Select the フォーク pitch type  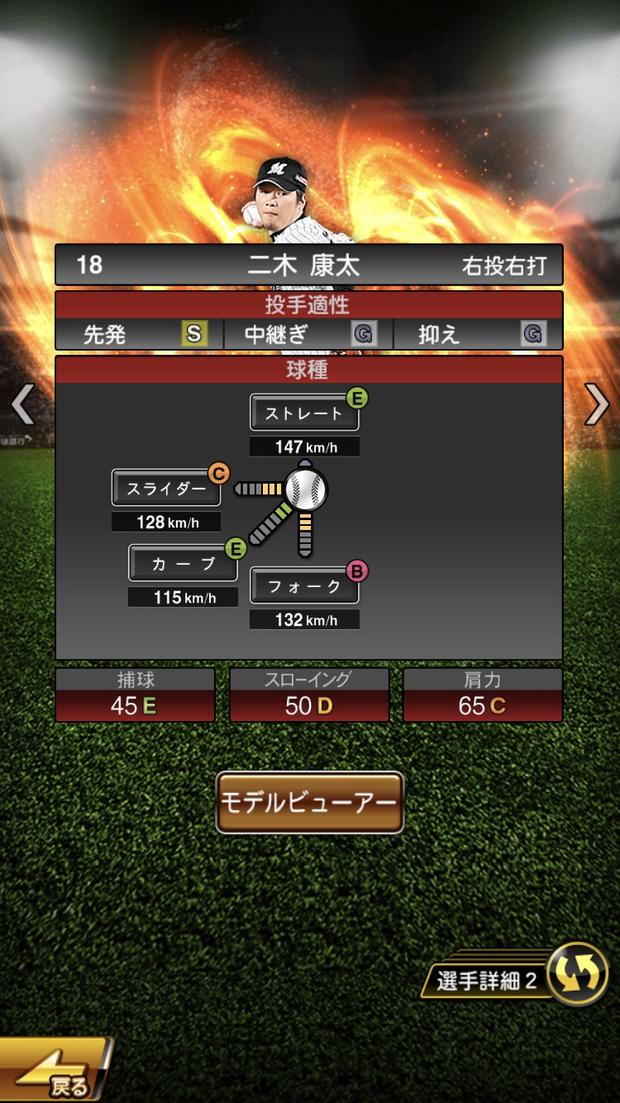point(304,587)
